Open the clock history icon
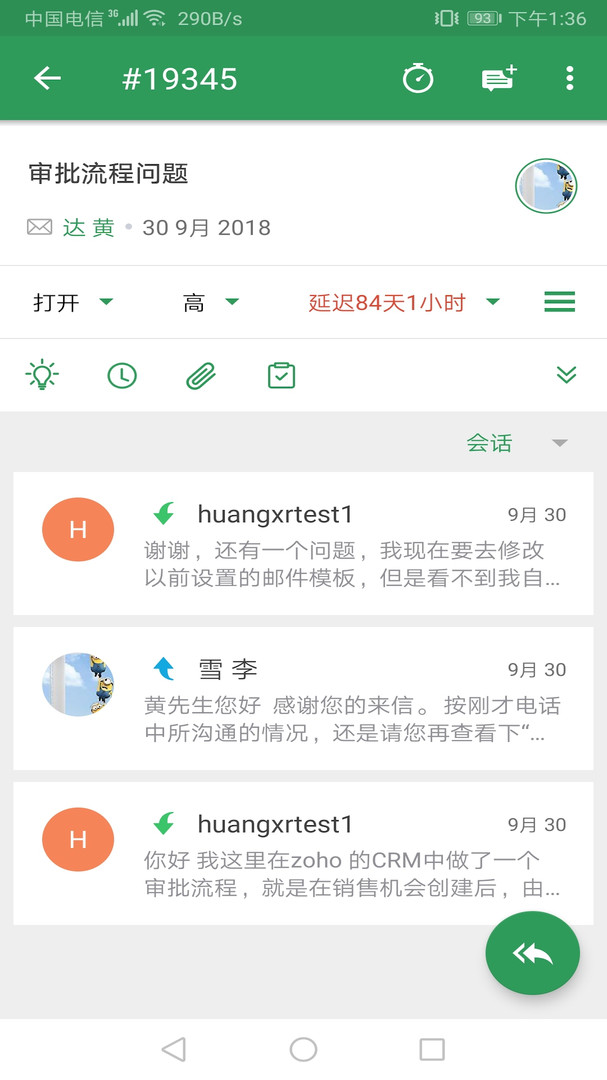Viewport: 607px width, 1080px height. 122,376
